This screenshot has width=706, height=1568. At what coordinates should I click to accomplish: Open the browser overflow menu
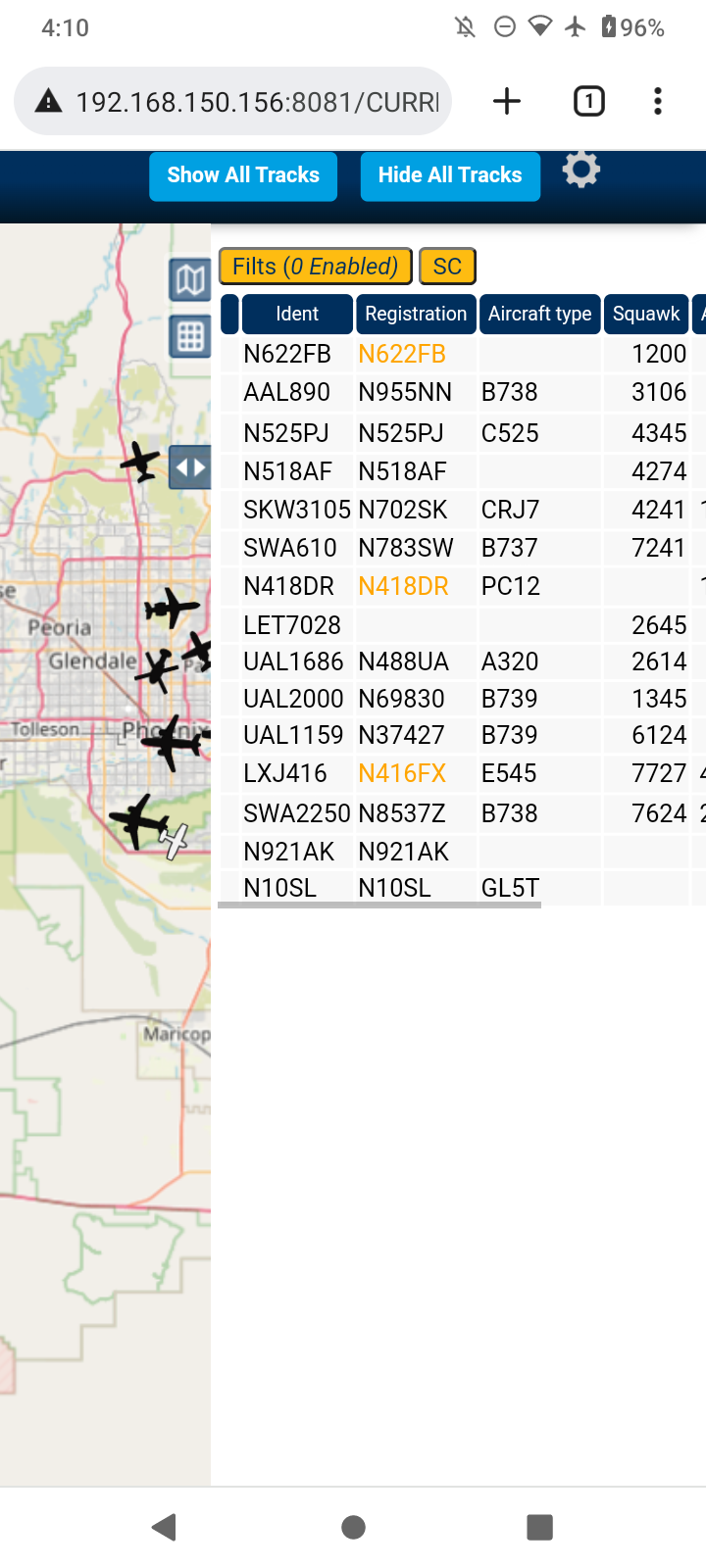pos(658,101)
